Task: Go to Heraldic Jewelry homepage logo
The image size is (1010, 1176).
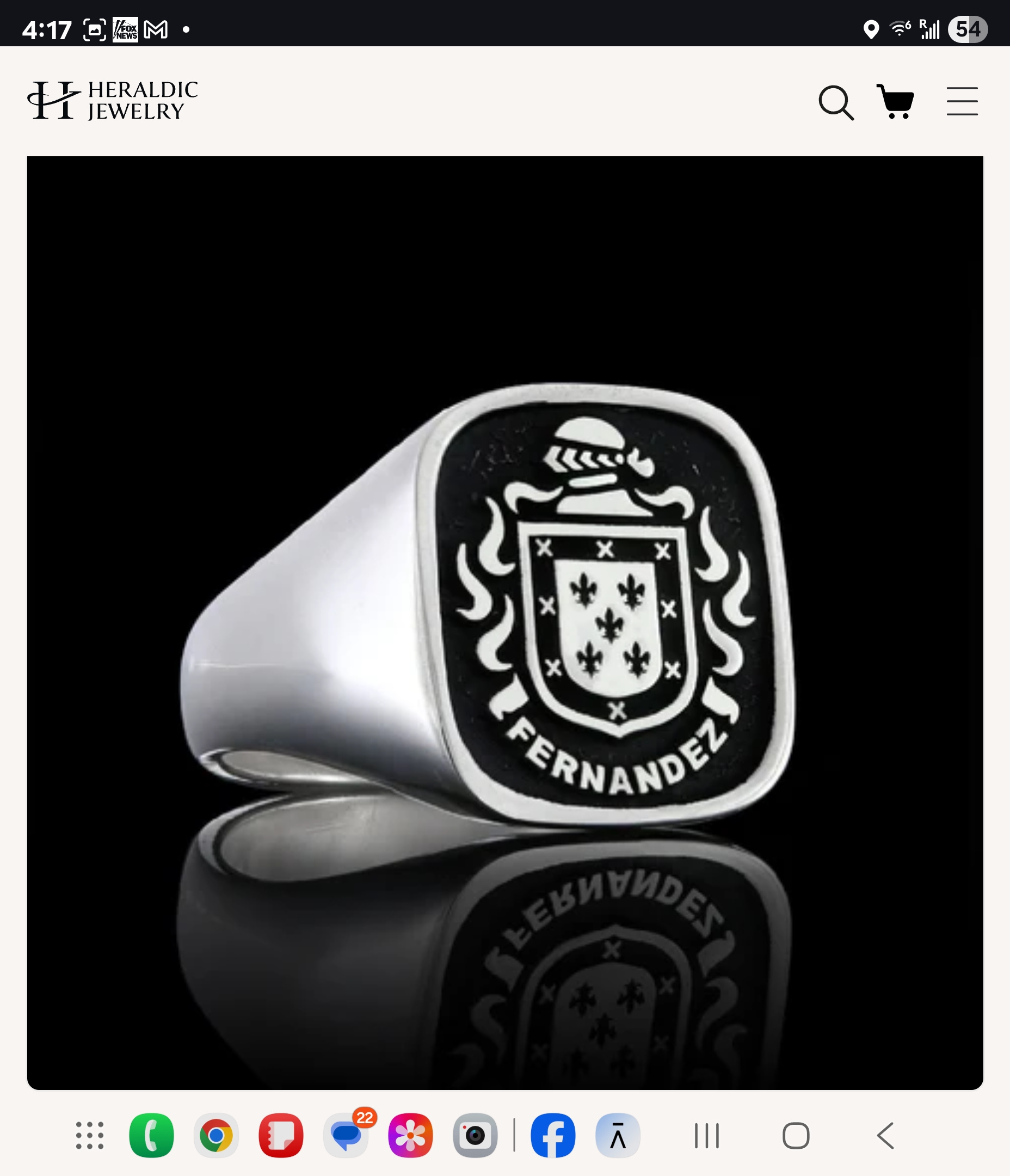Action: coord(112,101)
